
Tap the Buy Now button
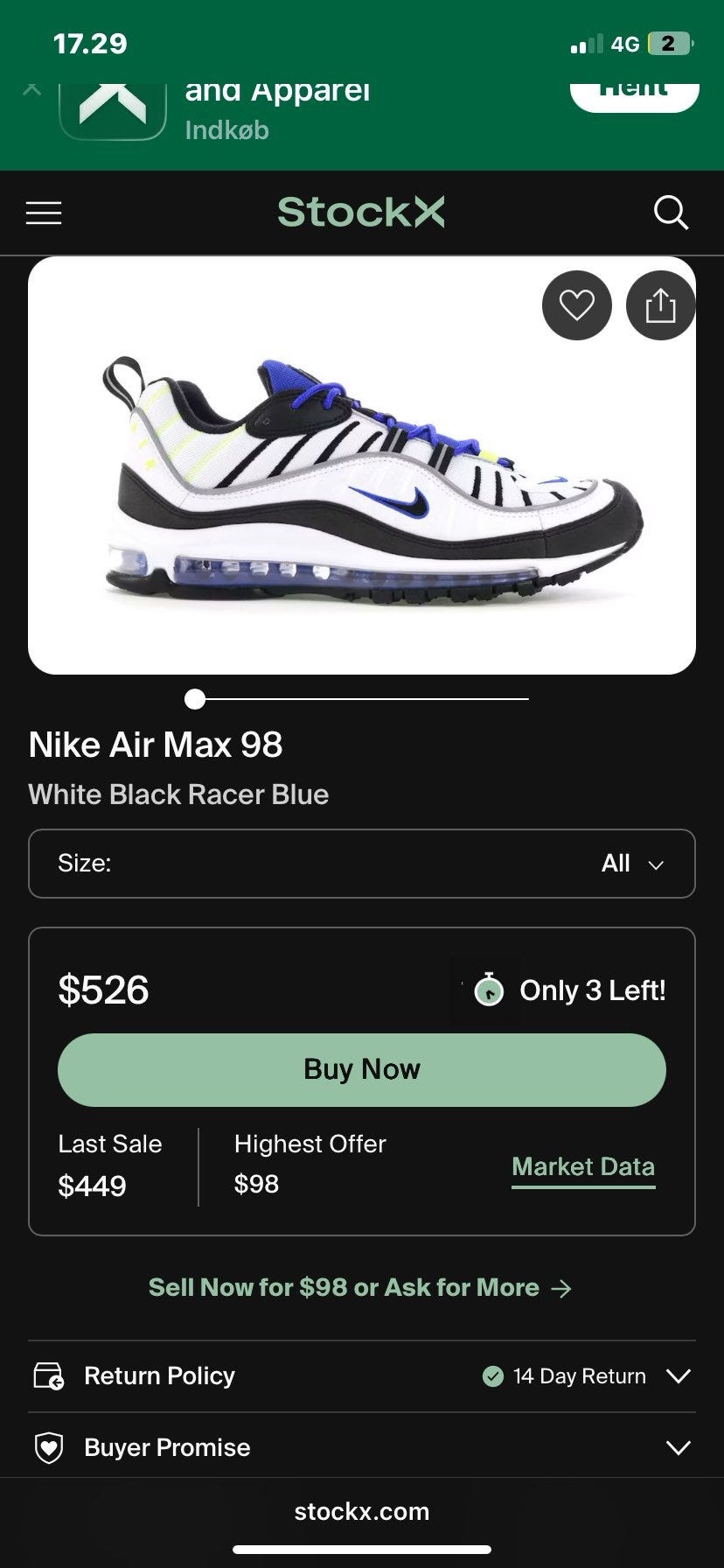tap(362, 1069)
